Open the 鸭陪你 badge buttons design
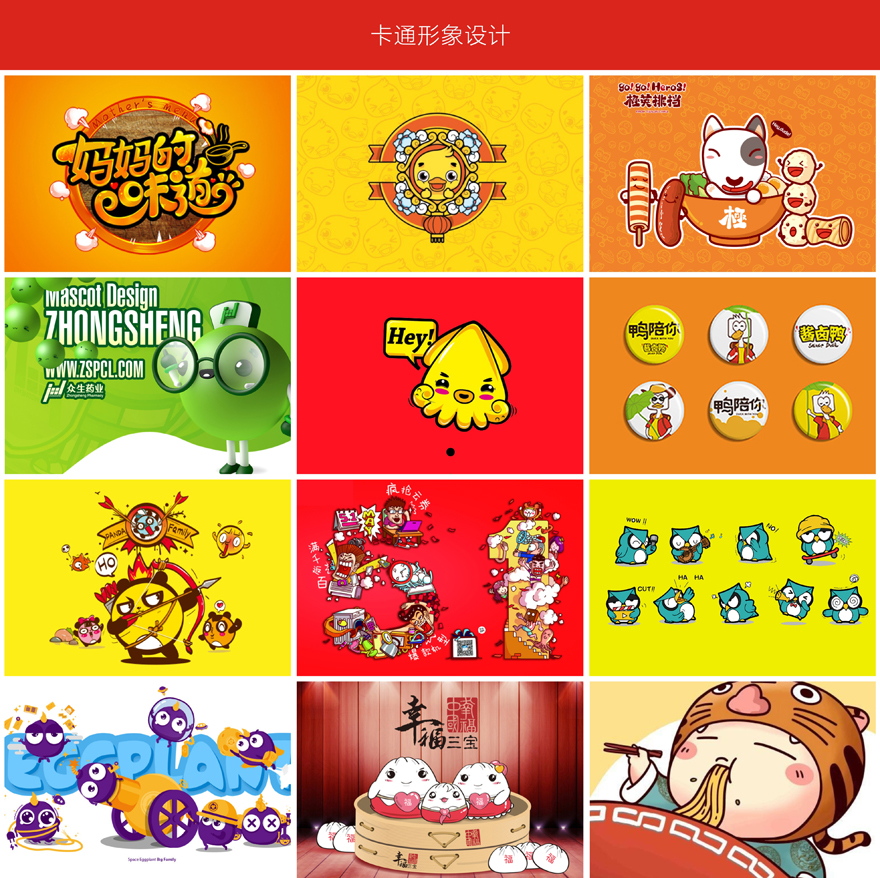880x878 pixels. coord(732,375)
